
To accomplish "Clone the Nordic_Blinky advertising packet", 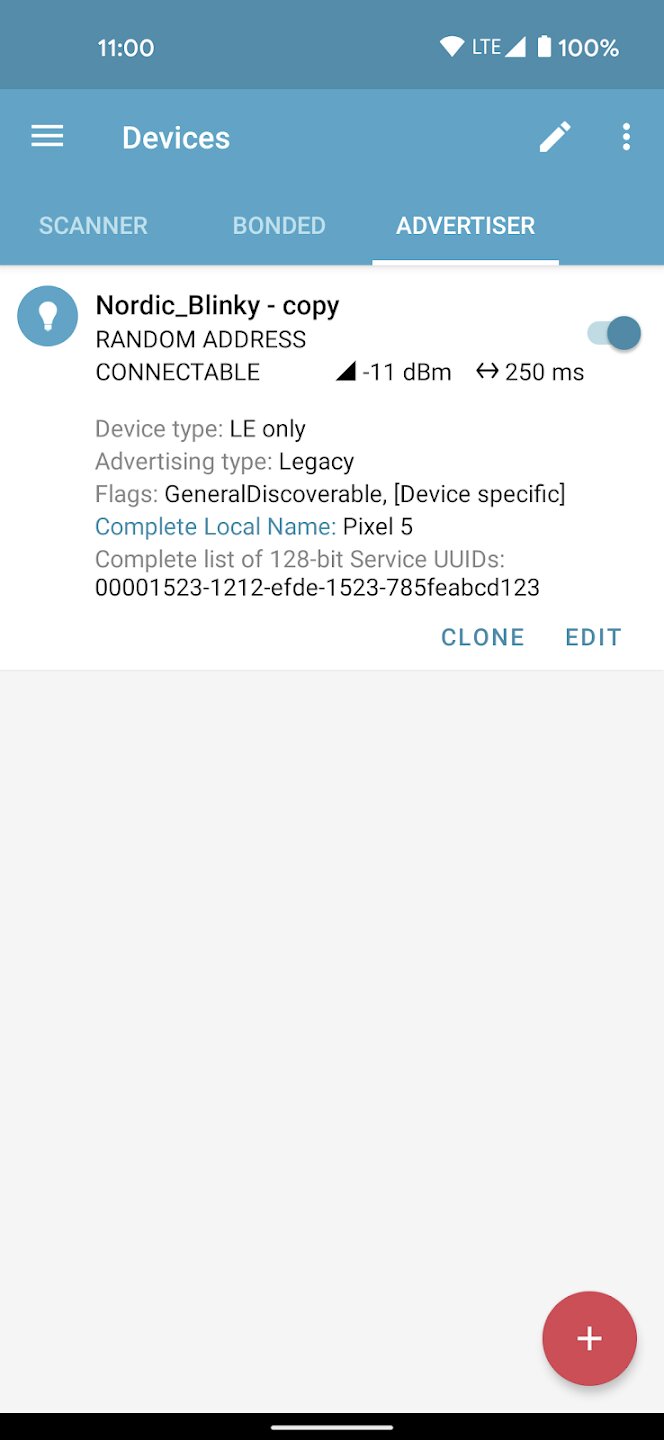I will (483, 637).
